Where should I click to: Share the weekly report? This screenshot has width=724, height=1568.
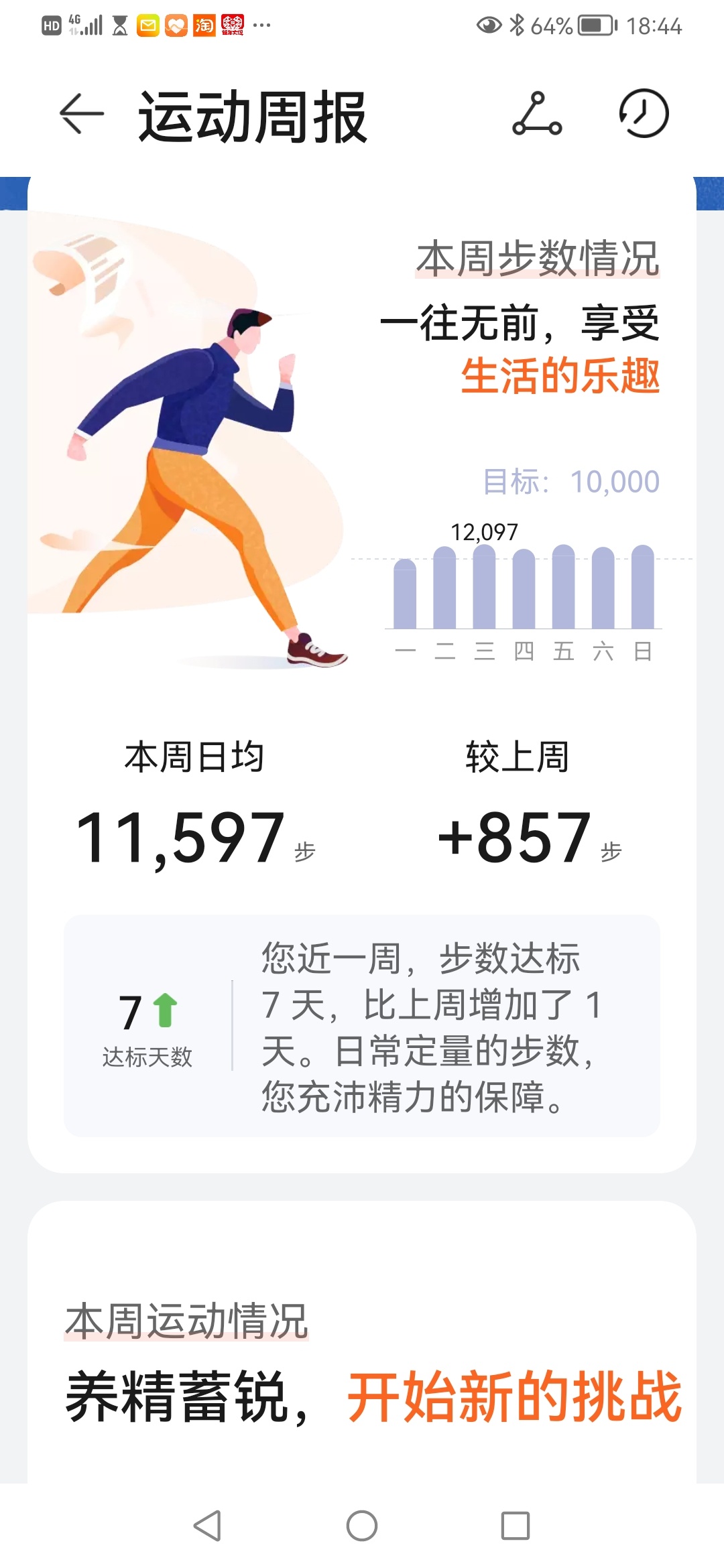pyautogui.click(x=537, y=114)
